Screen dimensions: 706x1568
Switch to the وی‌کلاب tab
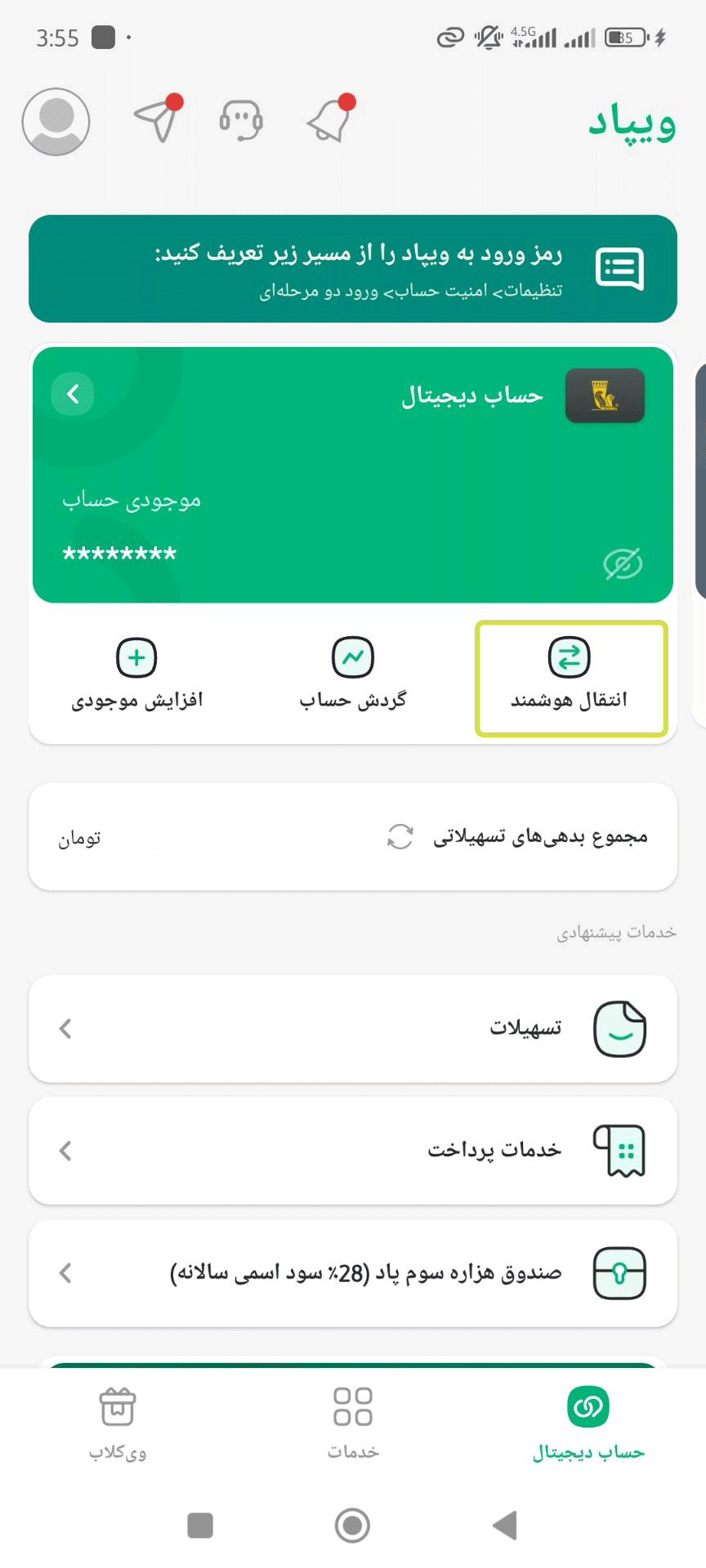(x=118, y=1424)
